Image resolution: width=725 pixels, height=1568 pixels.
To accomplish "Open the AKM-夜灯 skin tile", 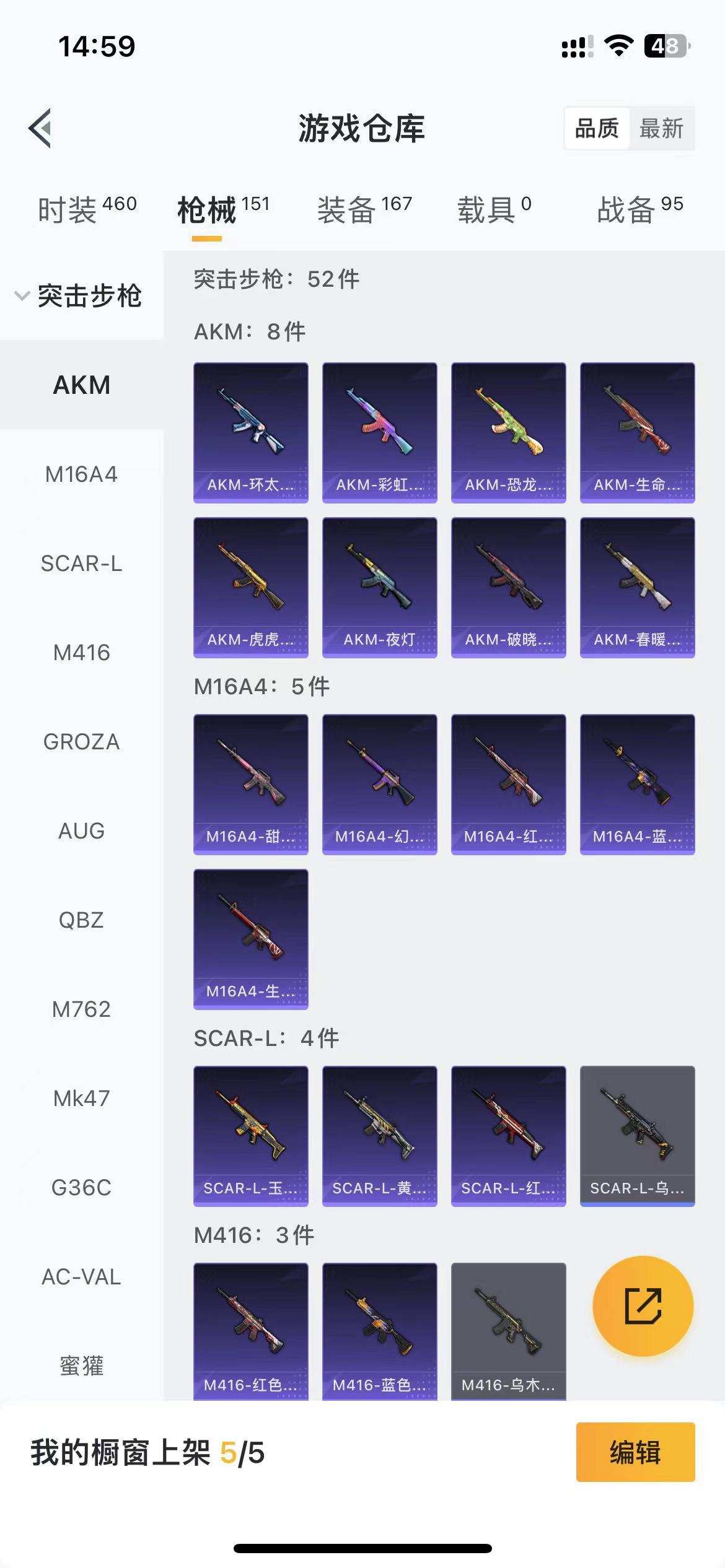I will pyautogui.click(x=379, y=587).
